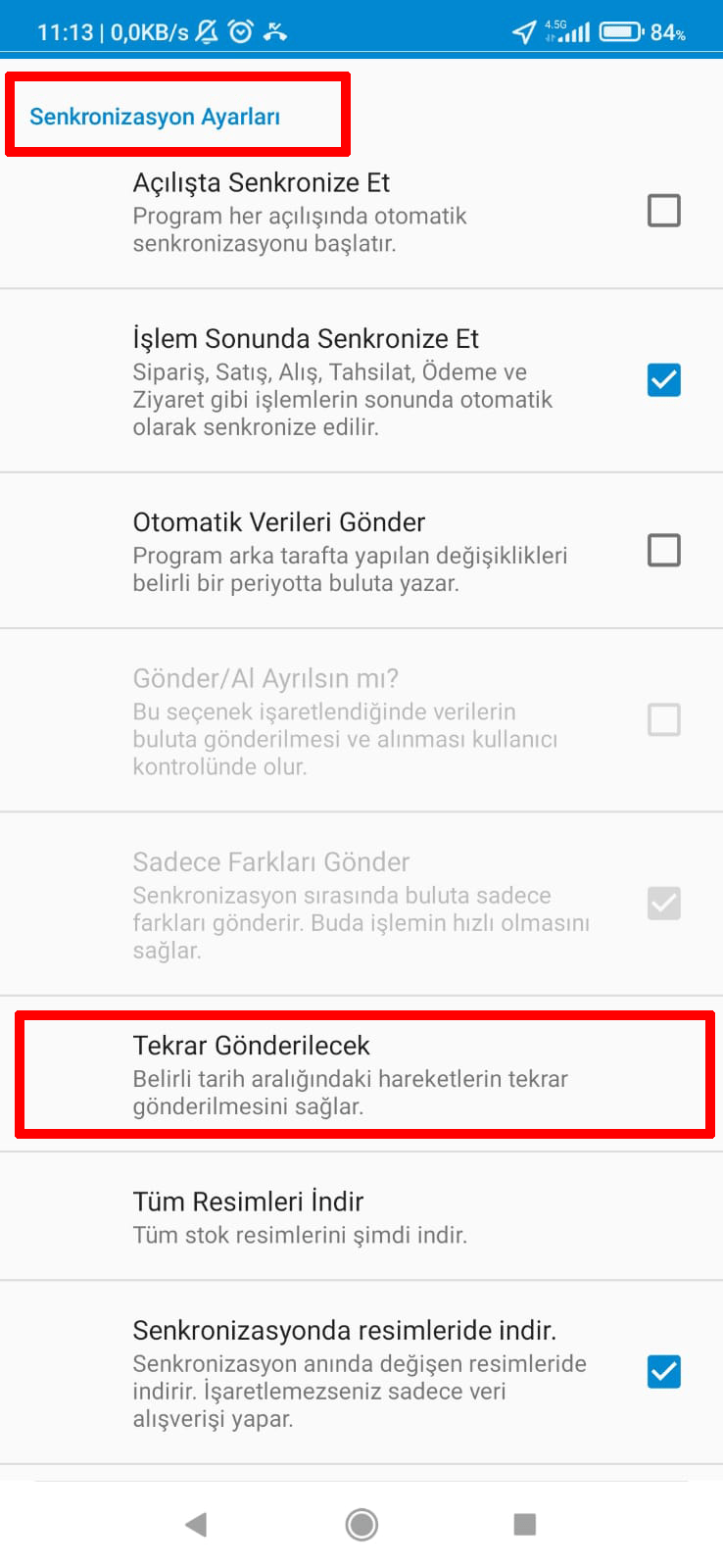Tap the system back button
The width and height of the screenshot is (723, 1568).
(x=196, y=1524)
